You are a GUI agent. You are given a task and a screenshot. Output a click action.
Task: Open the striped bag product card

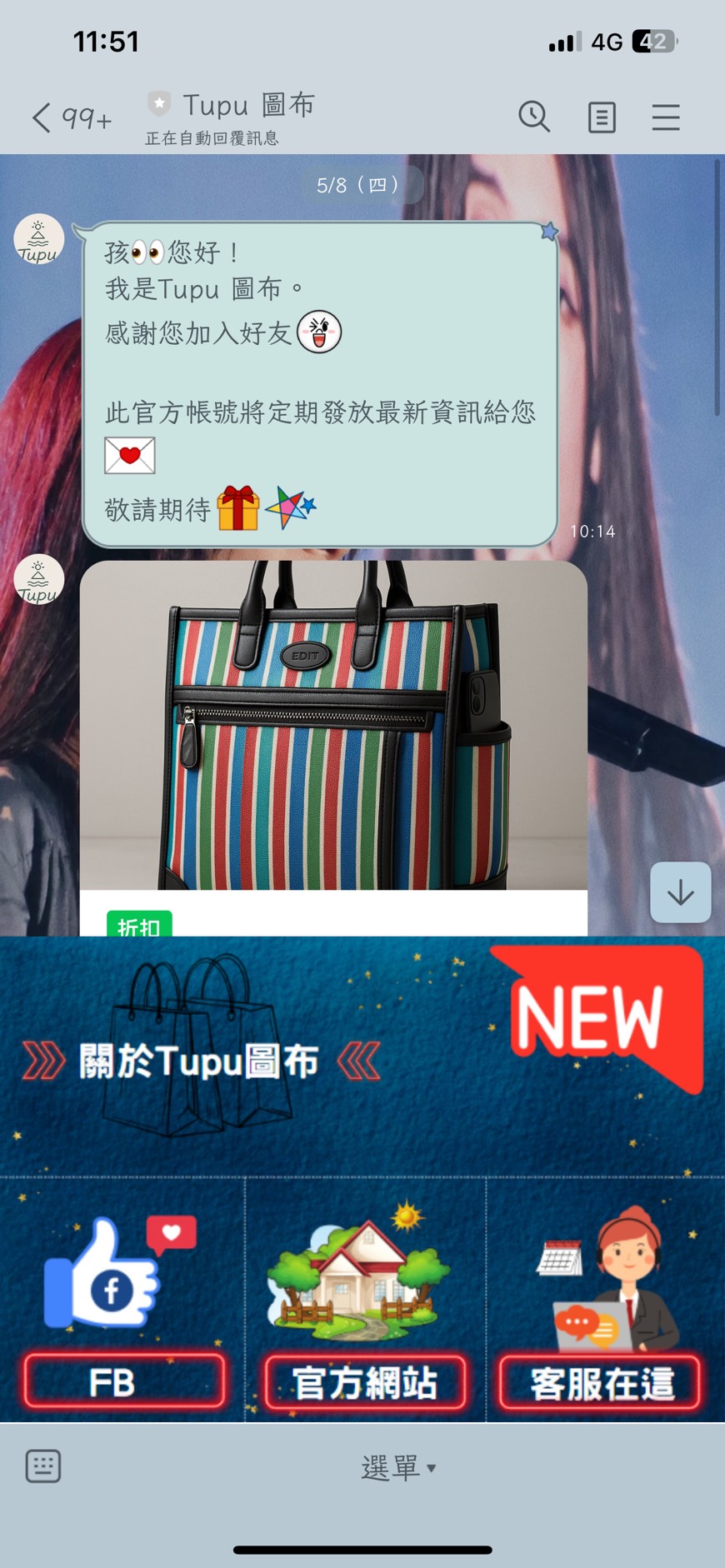pos(333,725)
